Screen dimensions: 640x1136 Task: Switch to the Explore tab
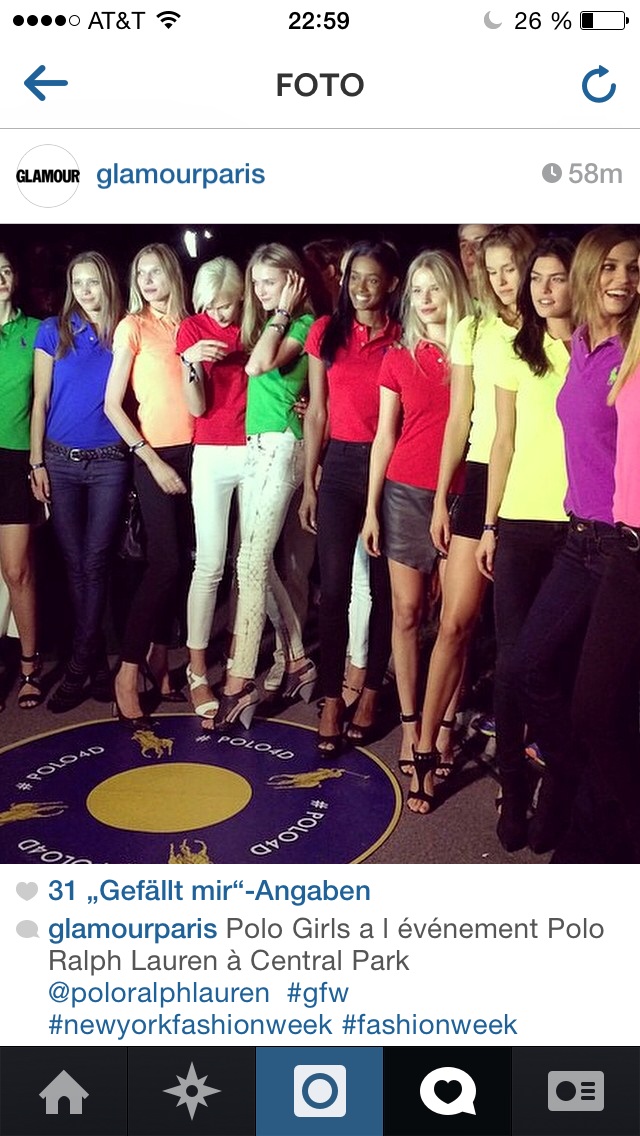[x=192, y=1091]
